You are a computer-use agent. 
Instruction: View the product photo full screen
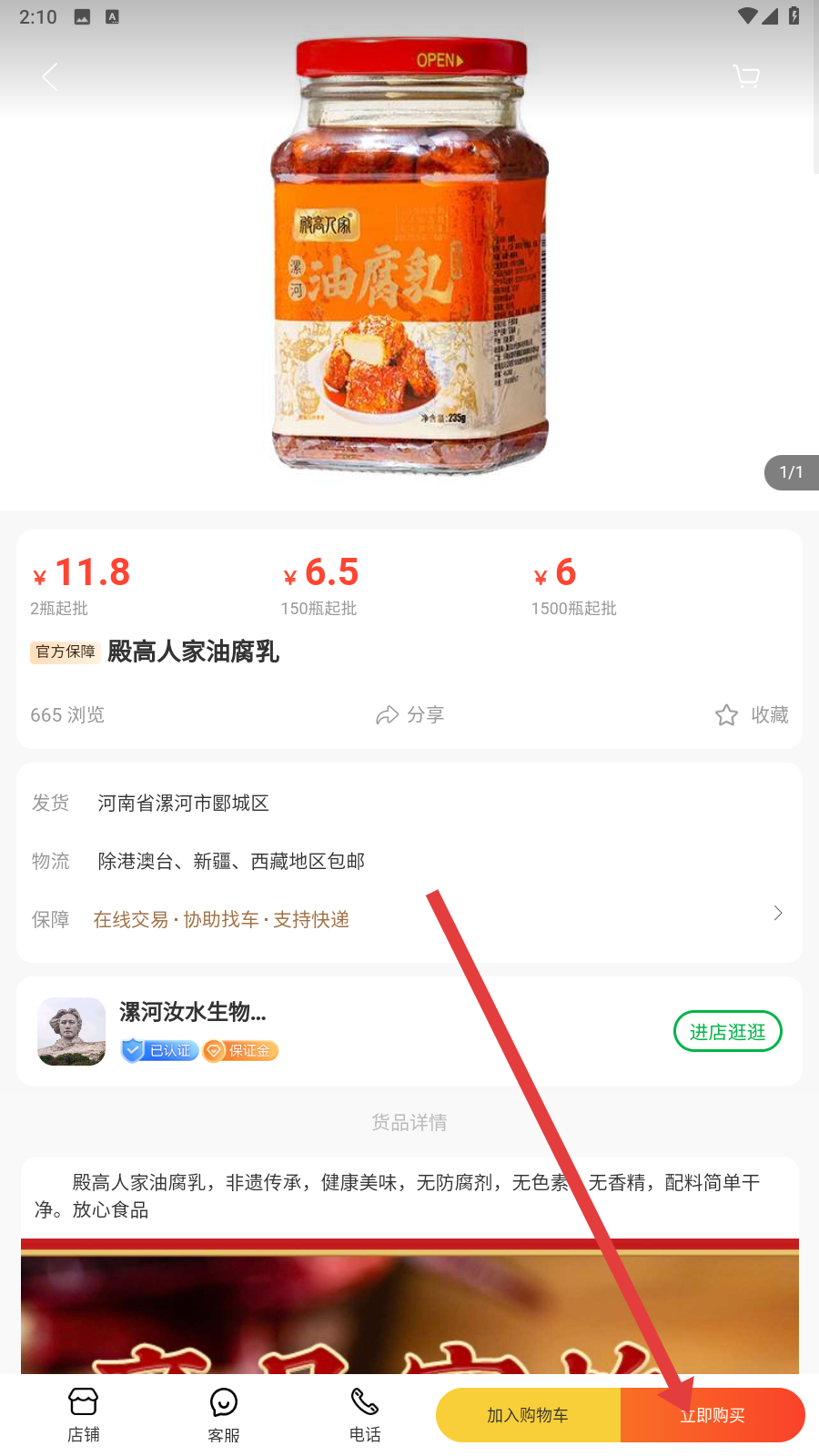click(409, 264)
